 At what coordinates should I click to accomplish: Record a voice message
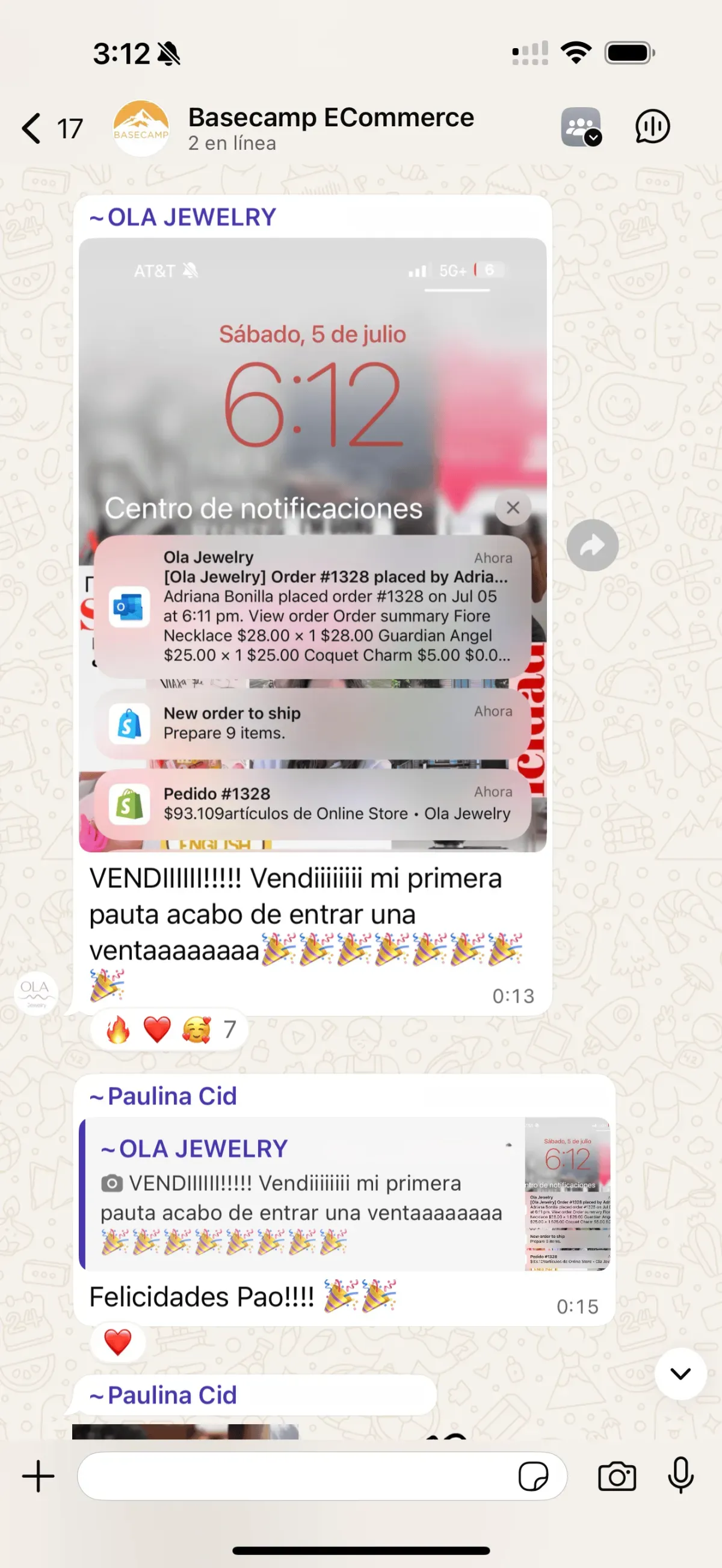coord(680,1476)
